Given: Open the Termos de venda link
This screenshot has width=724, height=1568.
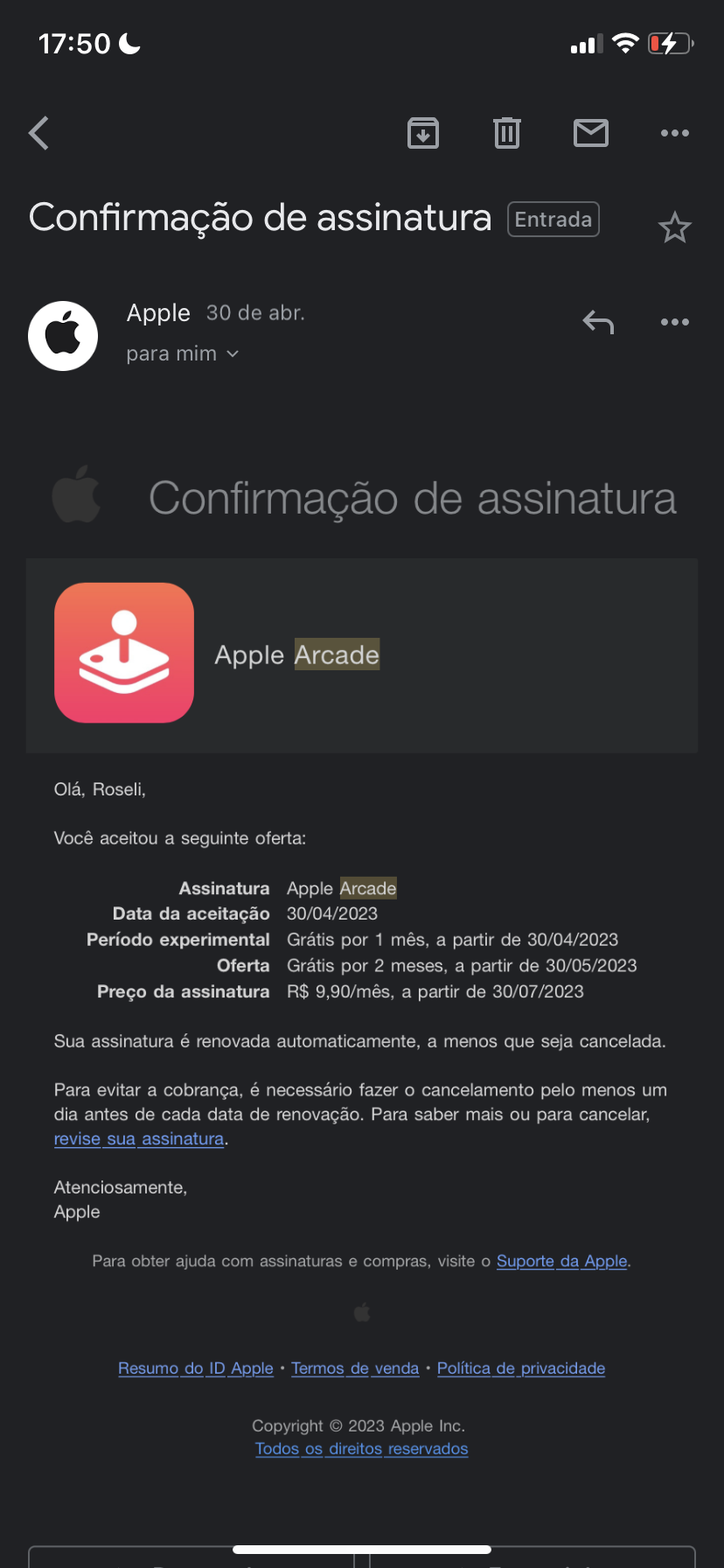Looking at the screenshot, I should [355, 1368].
